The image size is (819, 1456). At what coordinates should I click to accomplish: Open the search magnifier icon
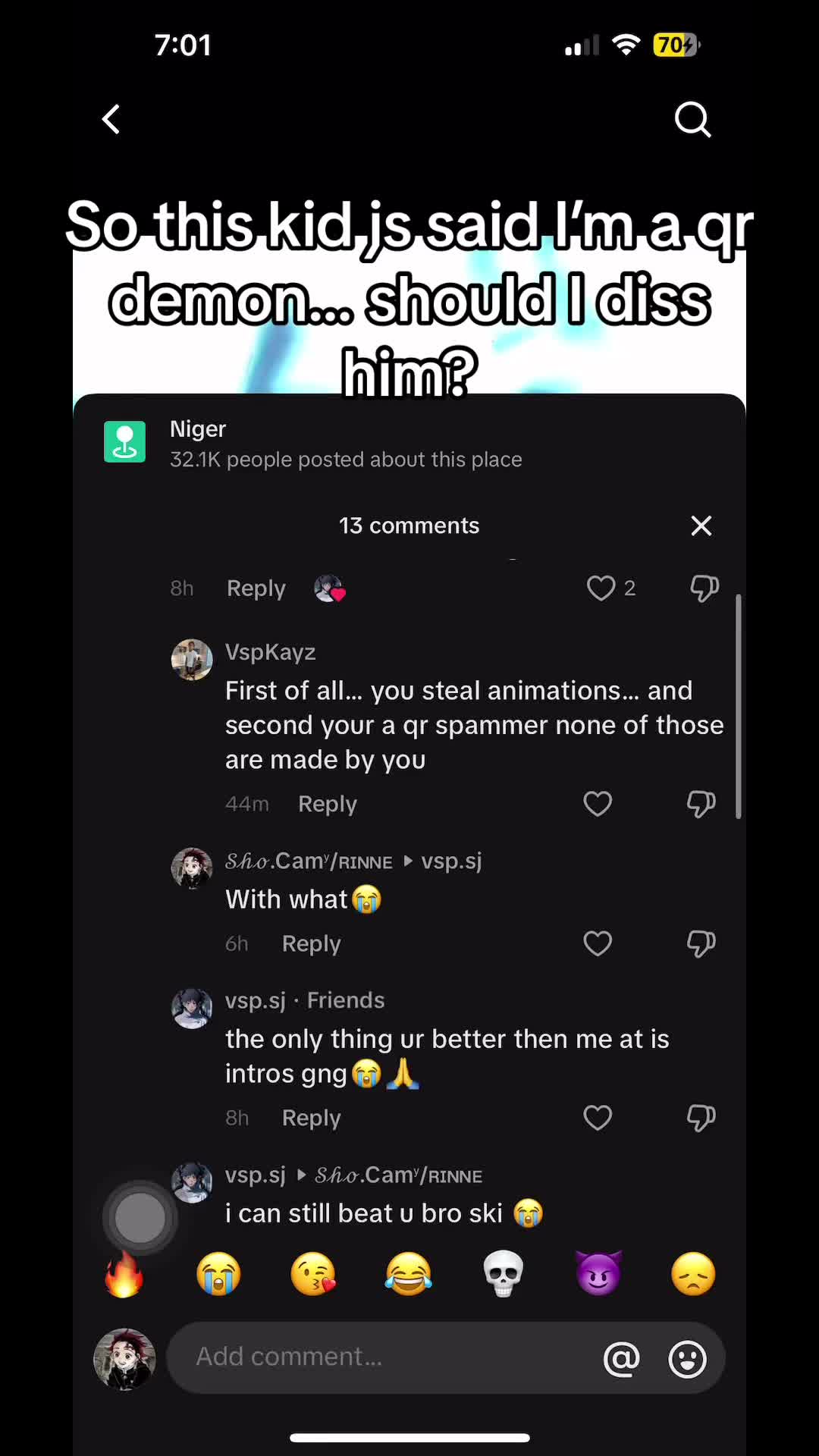coord(692,120)
